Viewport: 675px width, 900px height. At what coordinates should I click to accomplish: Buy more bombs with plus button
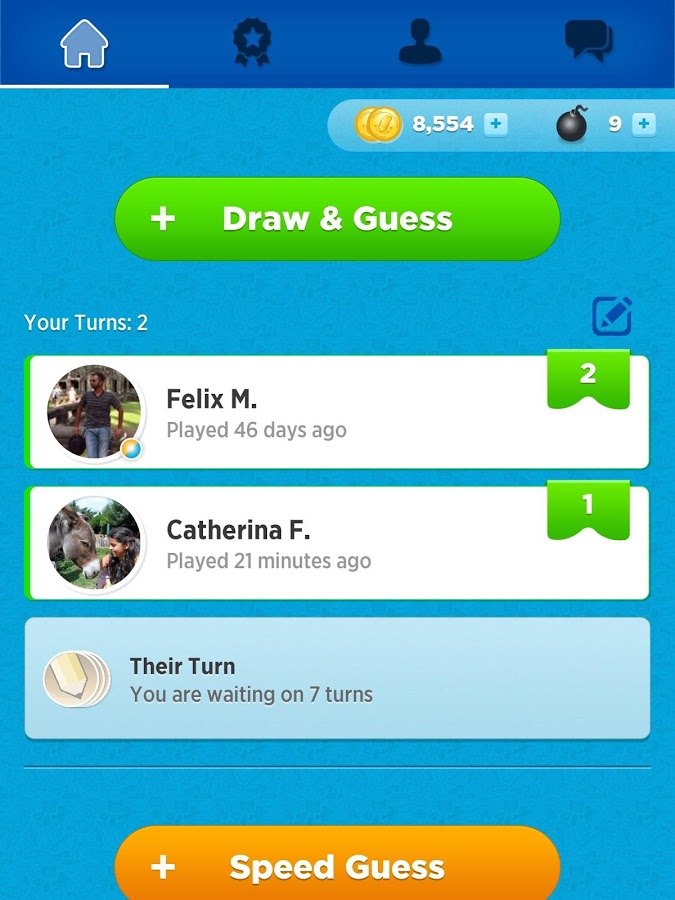tap(644, 124)
